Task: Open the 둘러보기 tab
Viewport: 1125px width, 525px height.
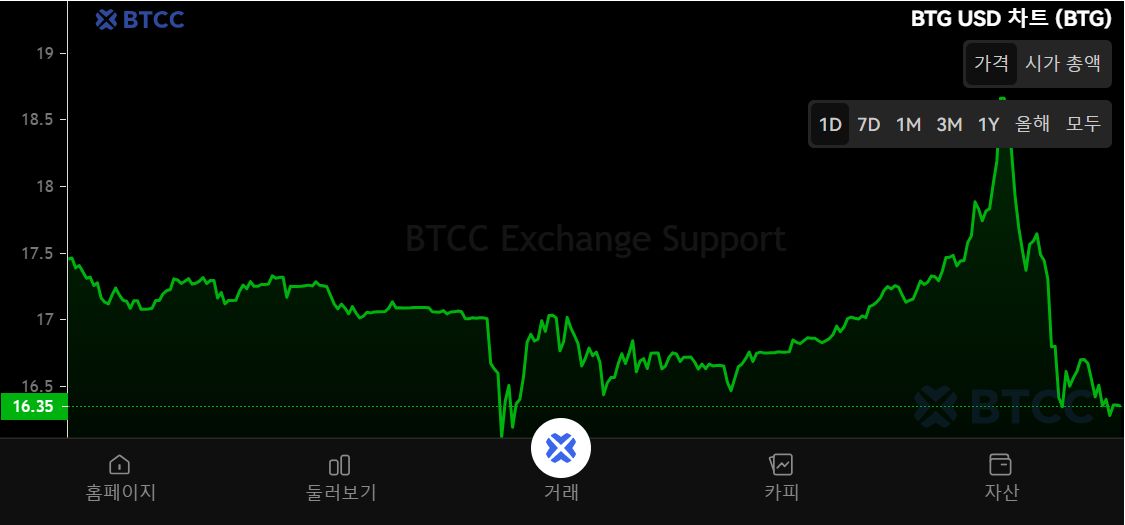Action: [x=340, y=476]
